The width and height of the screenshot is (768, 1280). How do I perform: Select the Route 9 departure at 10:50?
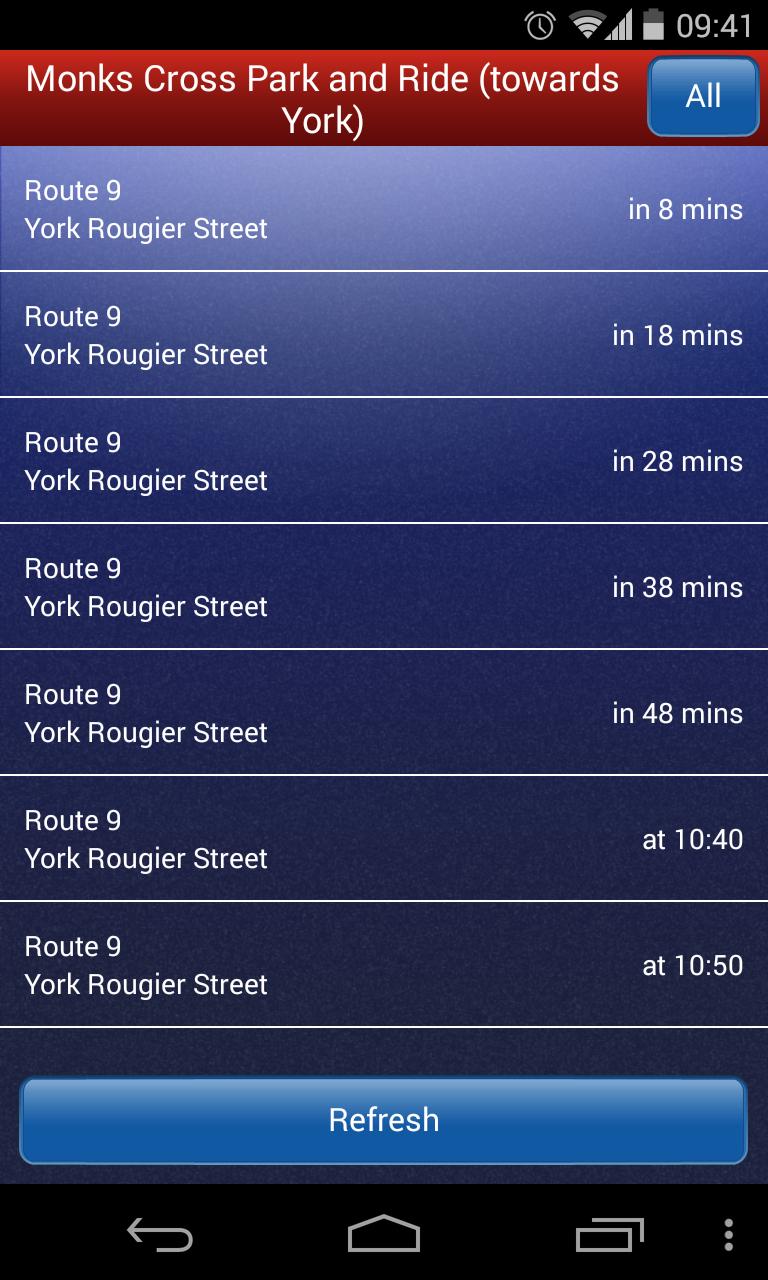pos(384,965)
